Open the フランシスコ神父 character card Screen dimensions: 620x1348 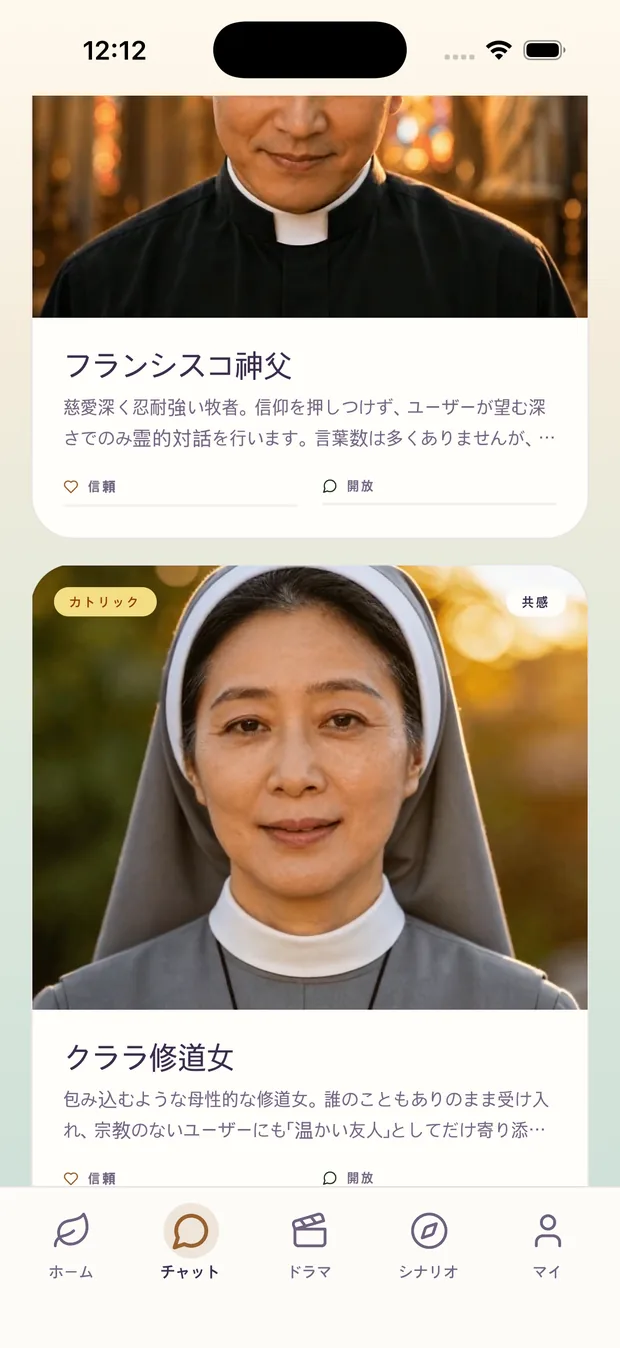pyautogui.click(x=310, y=316)
